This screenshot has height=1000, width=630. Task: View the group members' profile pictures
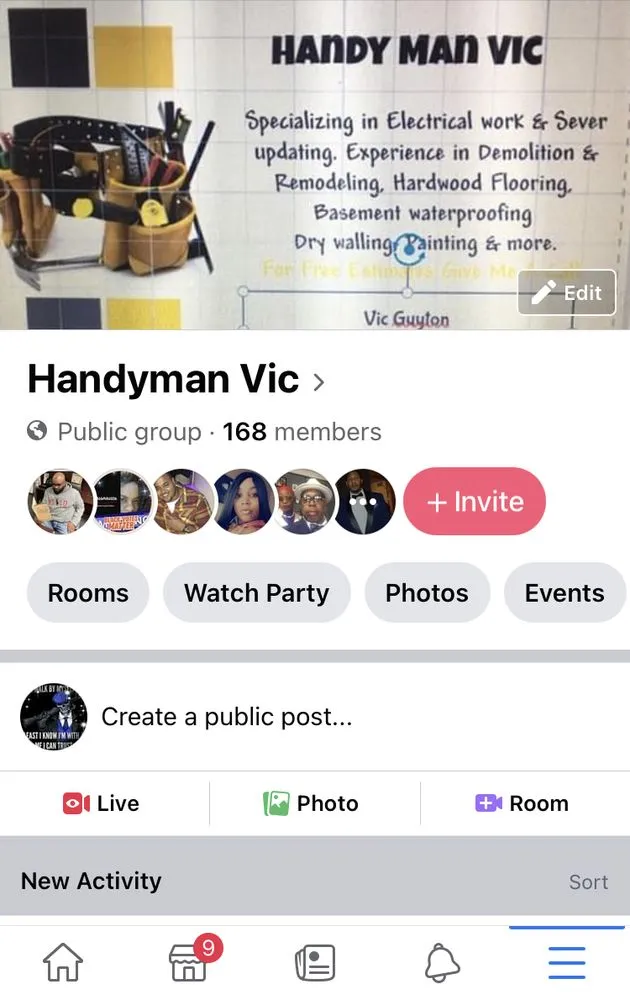[211, 501]
